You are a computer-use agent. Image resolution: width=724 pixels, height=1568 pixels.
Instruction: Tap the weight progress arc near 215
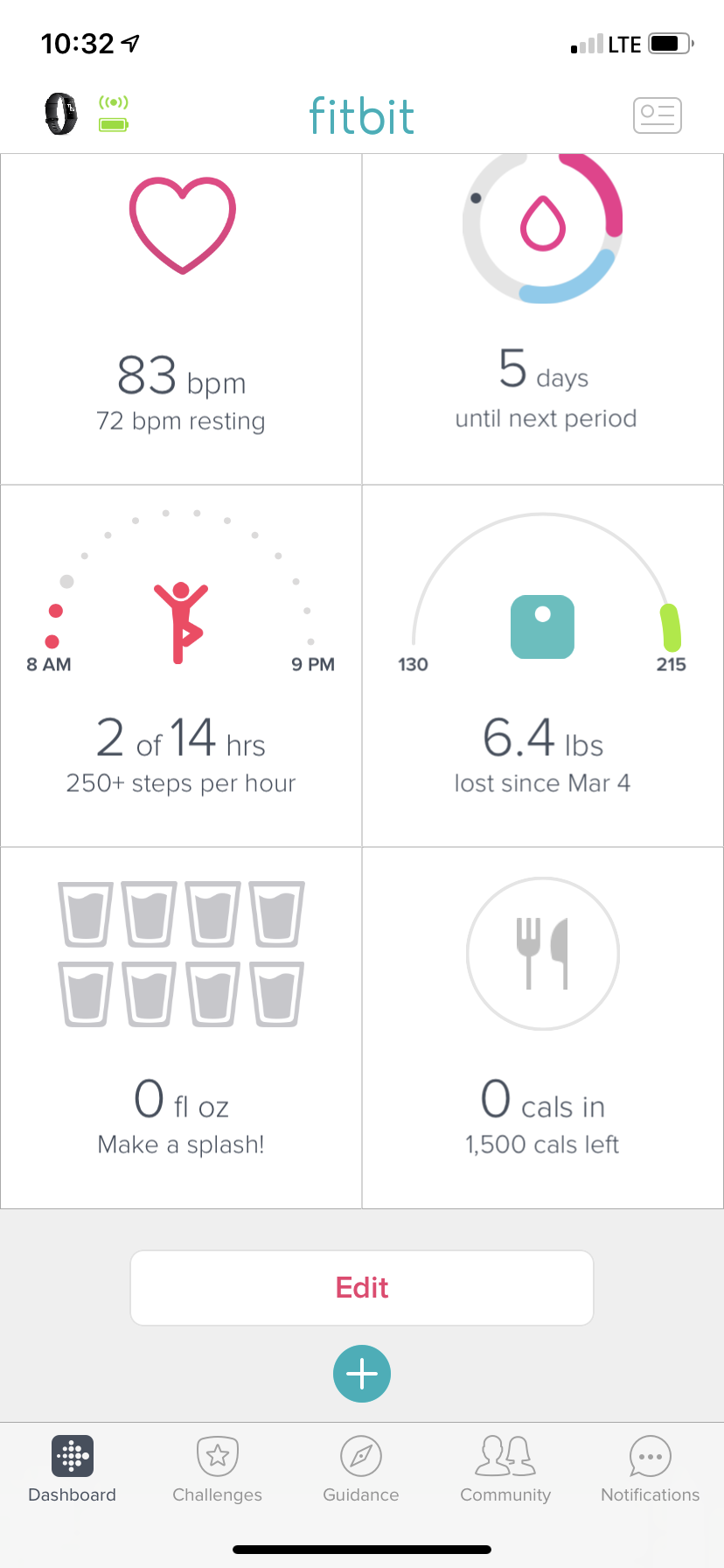[670, 626]
